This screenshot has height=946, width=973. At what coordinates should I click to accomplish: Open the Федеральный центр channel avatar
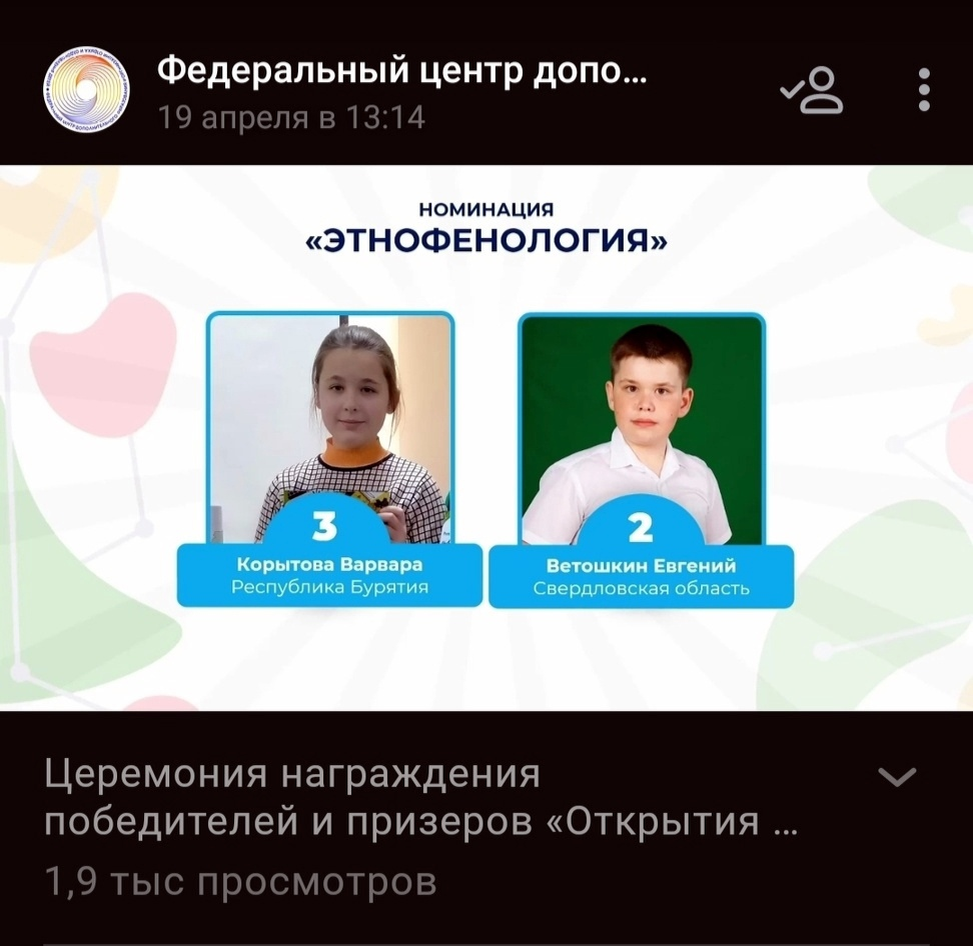tap(87, 89)
